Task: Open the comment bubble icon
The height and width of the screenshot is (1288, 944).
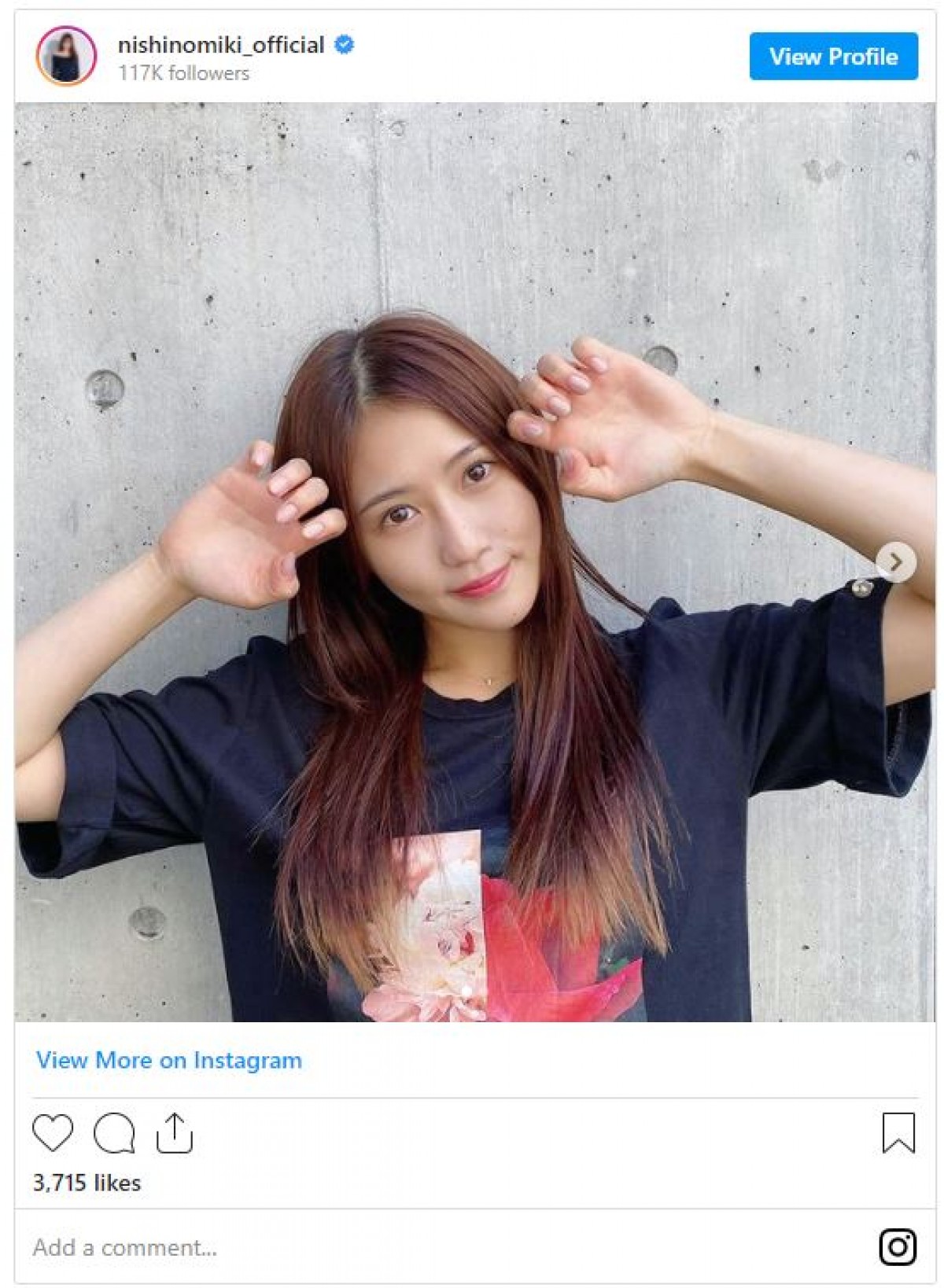Action: pyautogui.click(x=114, y=1133)
